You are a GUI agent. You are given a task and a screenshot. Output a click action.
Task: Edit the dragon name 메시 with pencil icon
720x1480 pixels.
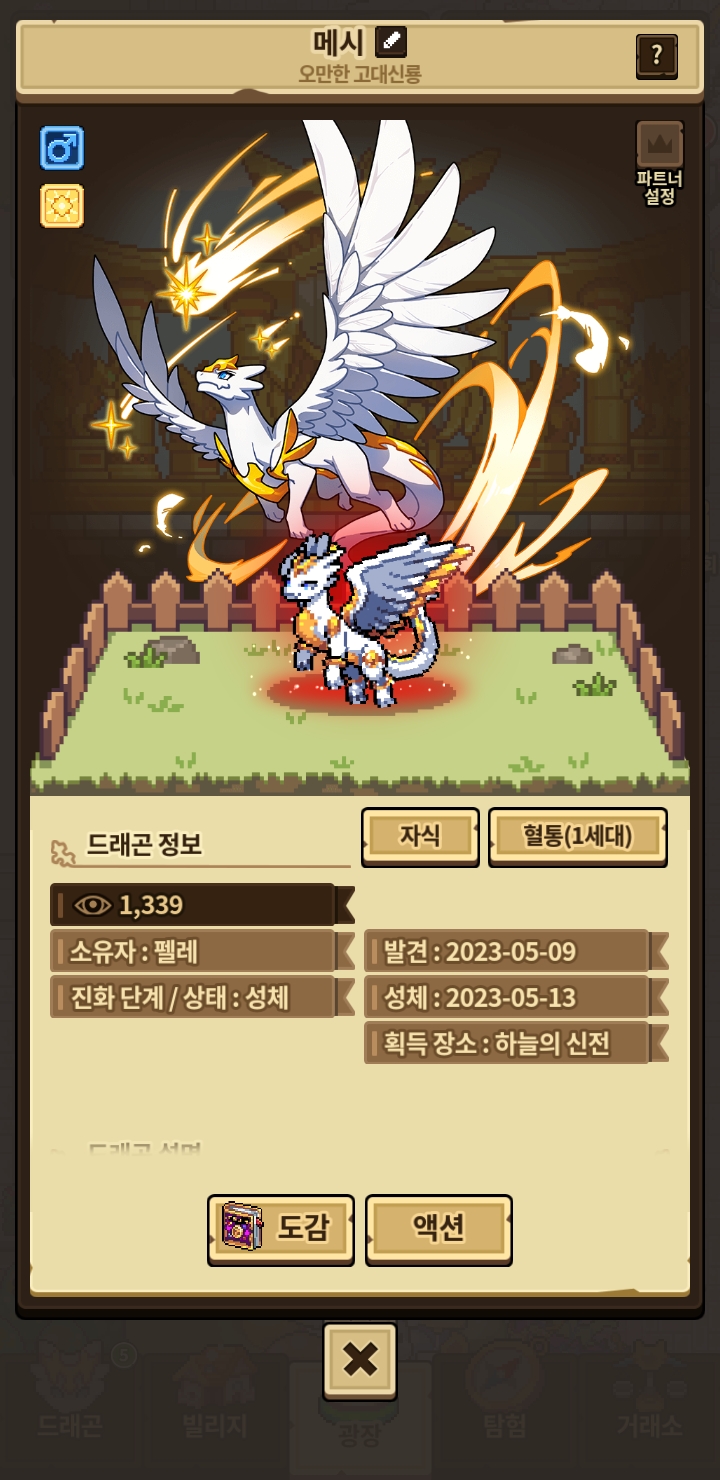(391, 43)
